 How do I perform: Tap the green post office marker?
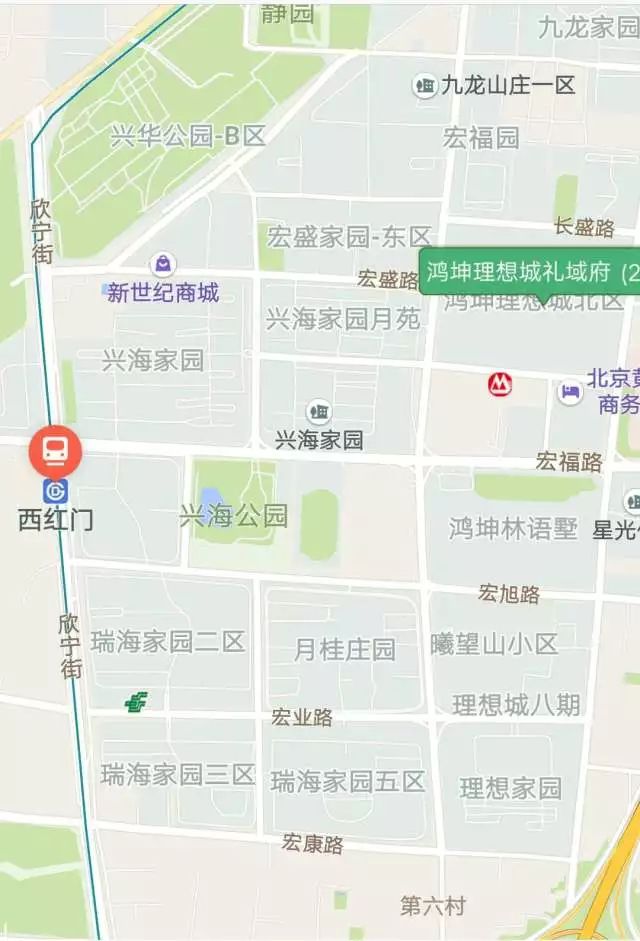coord(136,702)
